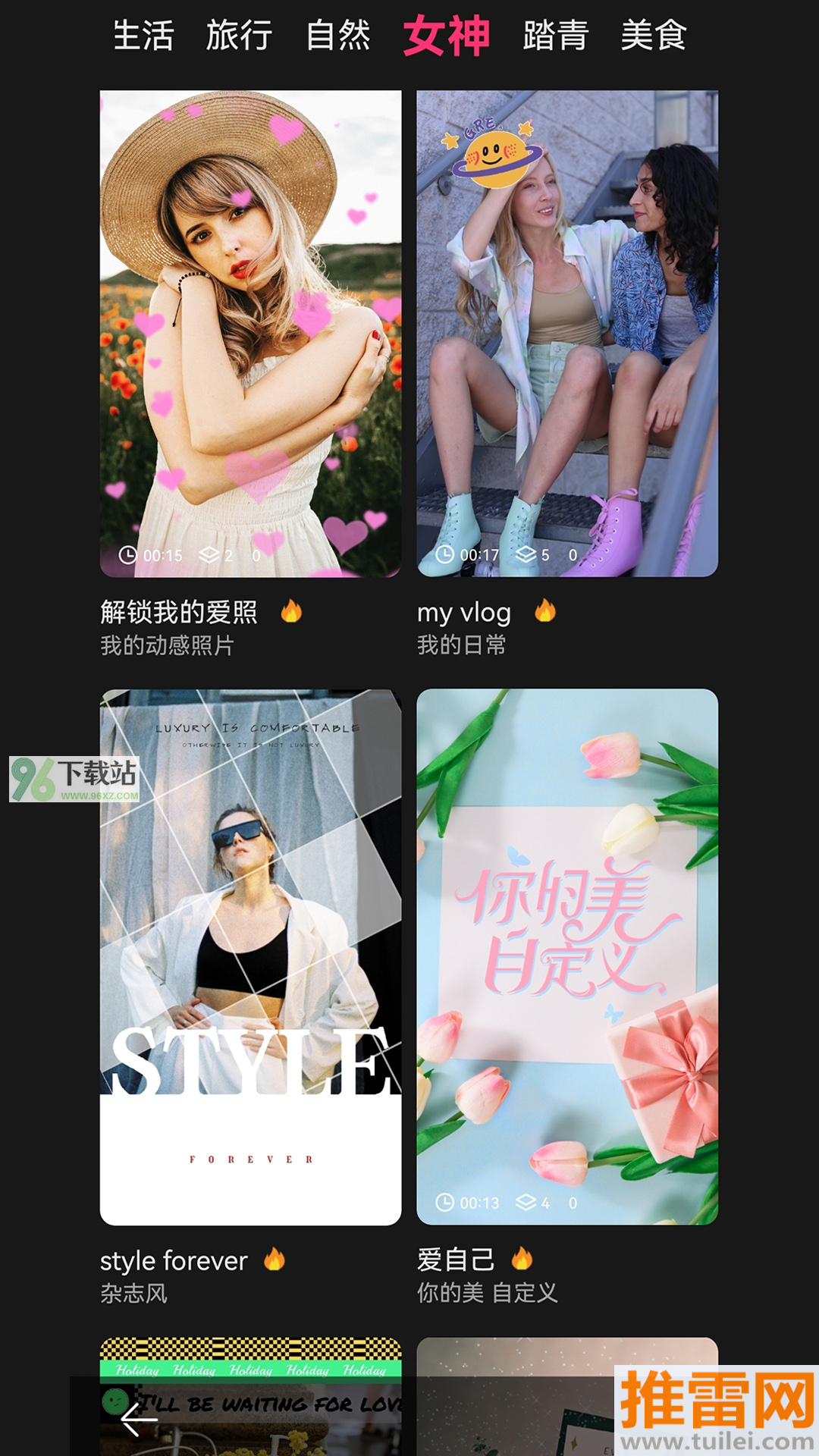Image resolution: width=819 pixels, height=1456 pixels.
Task: Go to the 美食 tab
Action: tap(653, 36)
